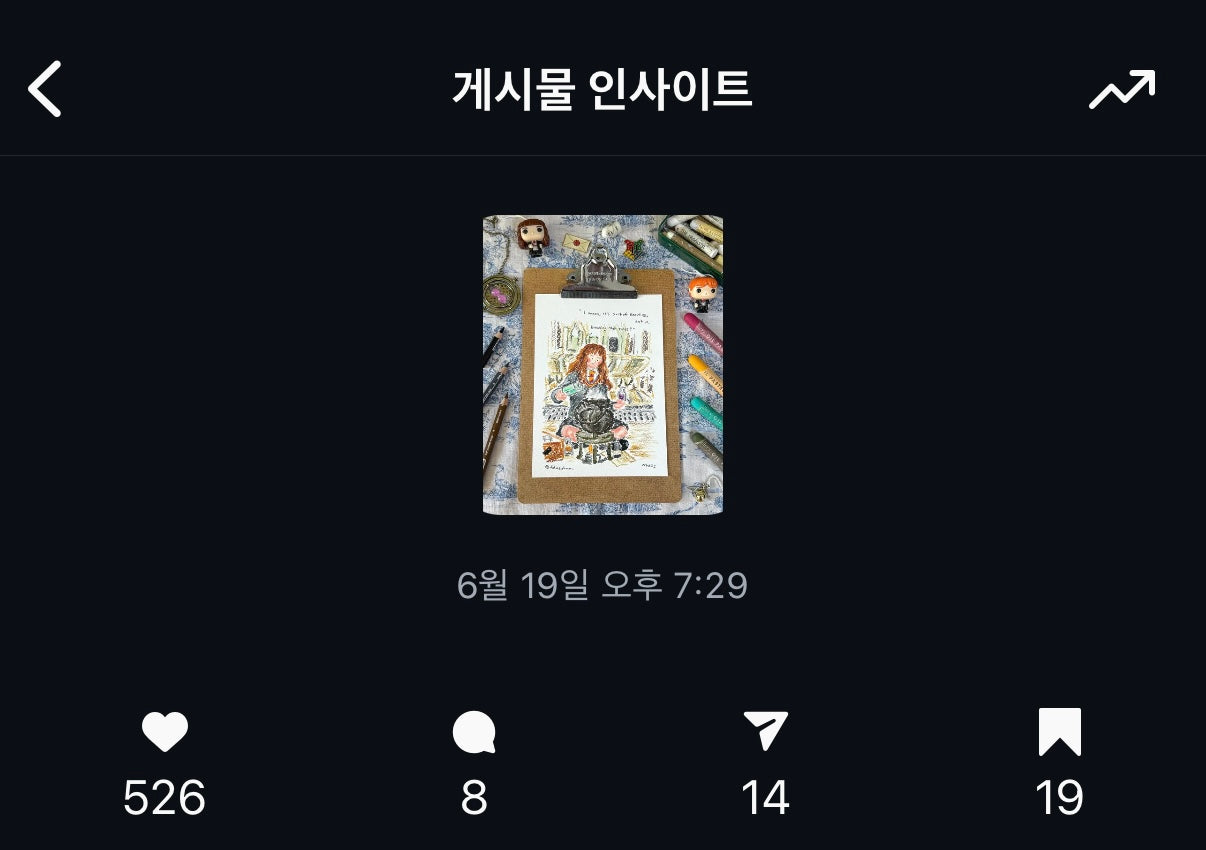Open the post thumbnail with the clipboard drawing

coord(602,365)
